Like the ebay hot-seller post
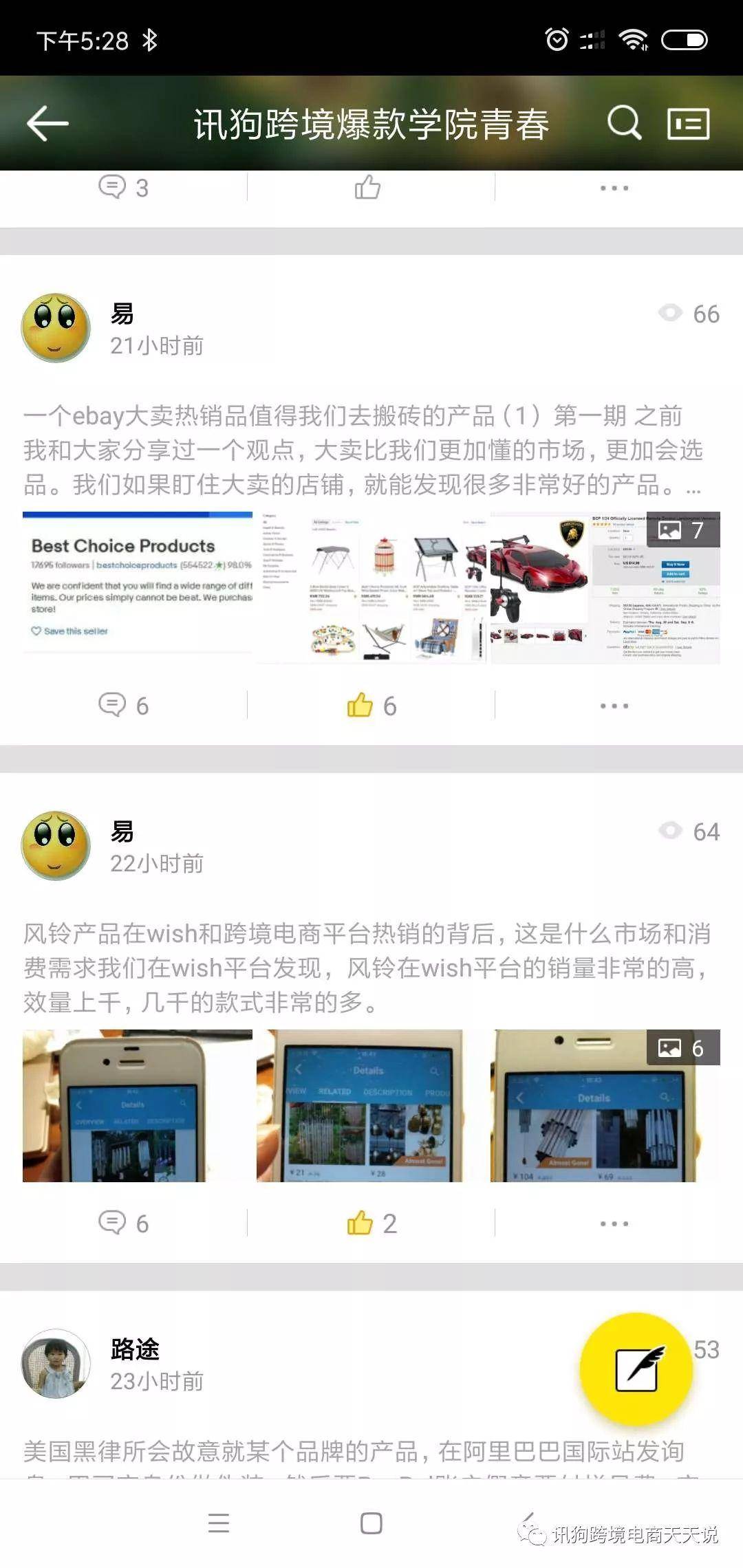The height and width of the screenshot is (1568, 743). tap(370, 706)
